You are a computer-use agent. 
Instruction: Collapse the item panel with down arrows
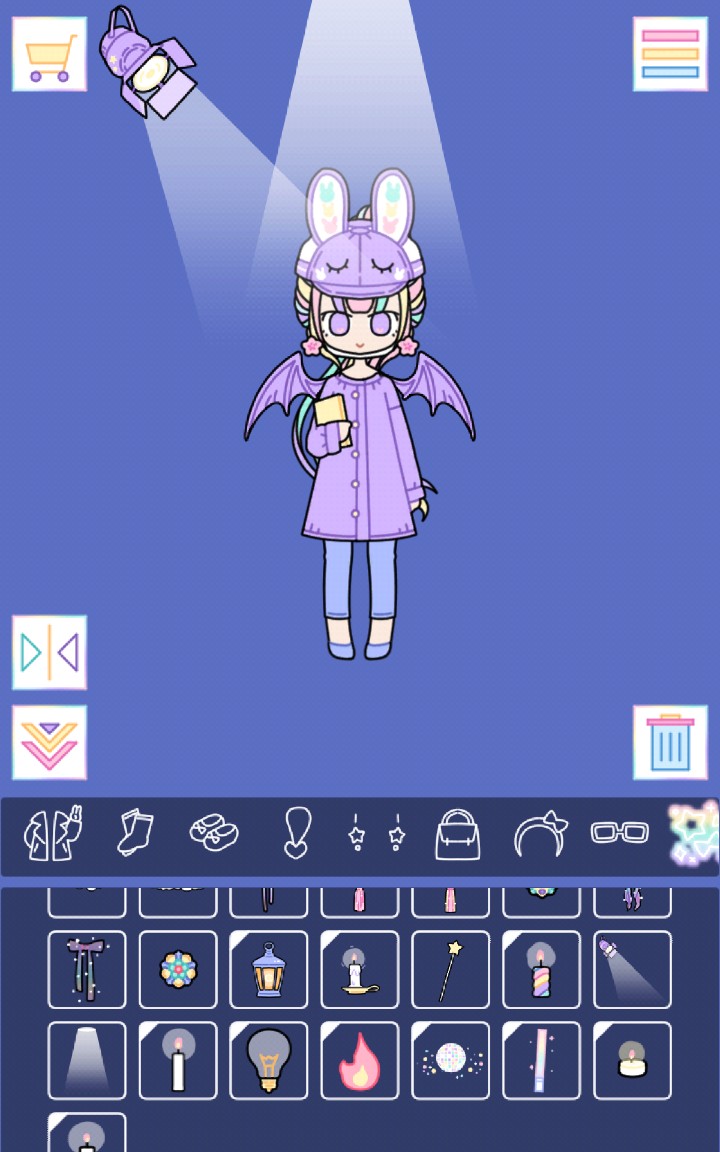click(x=49, y=742)
